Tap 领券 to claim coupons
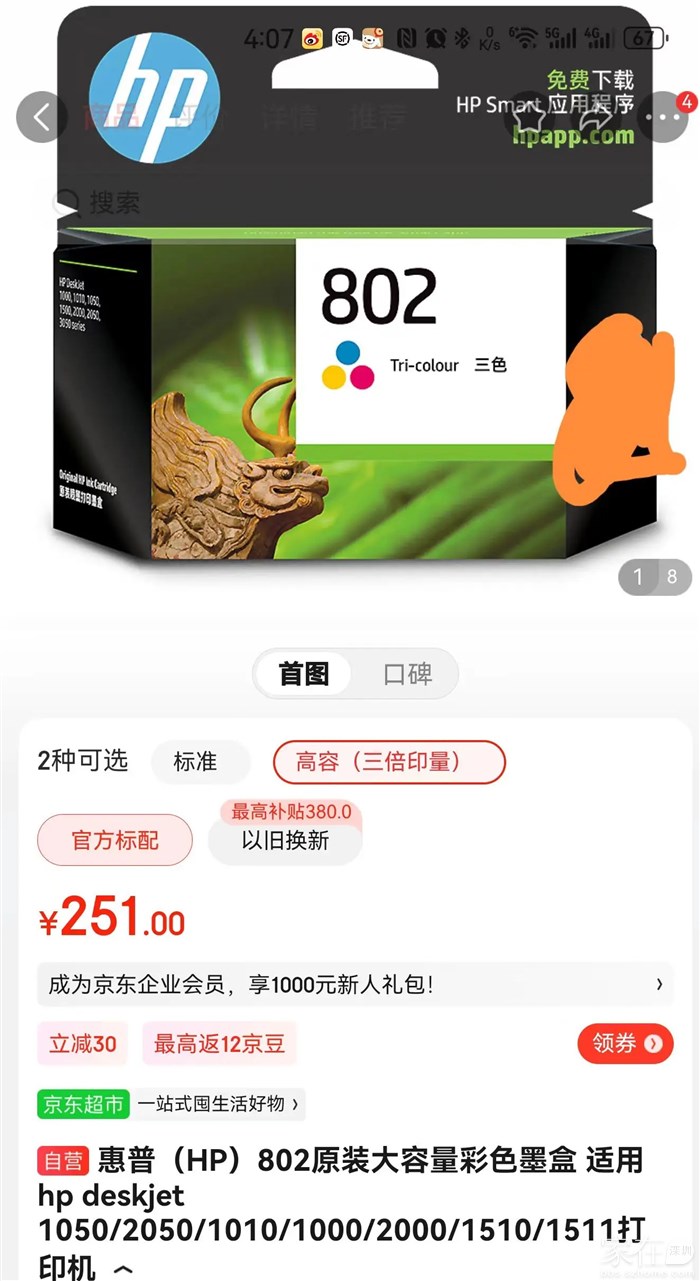 (x=626, y=1044)
